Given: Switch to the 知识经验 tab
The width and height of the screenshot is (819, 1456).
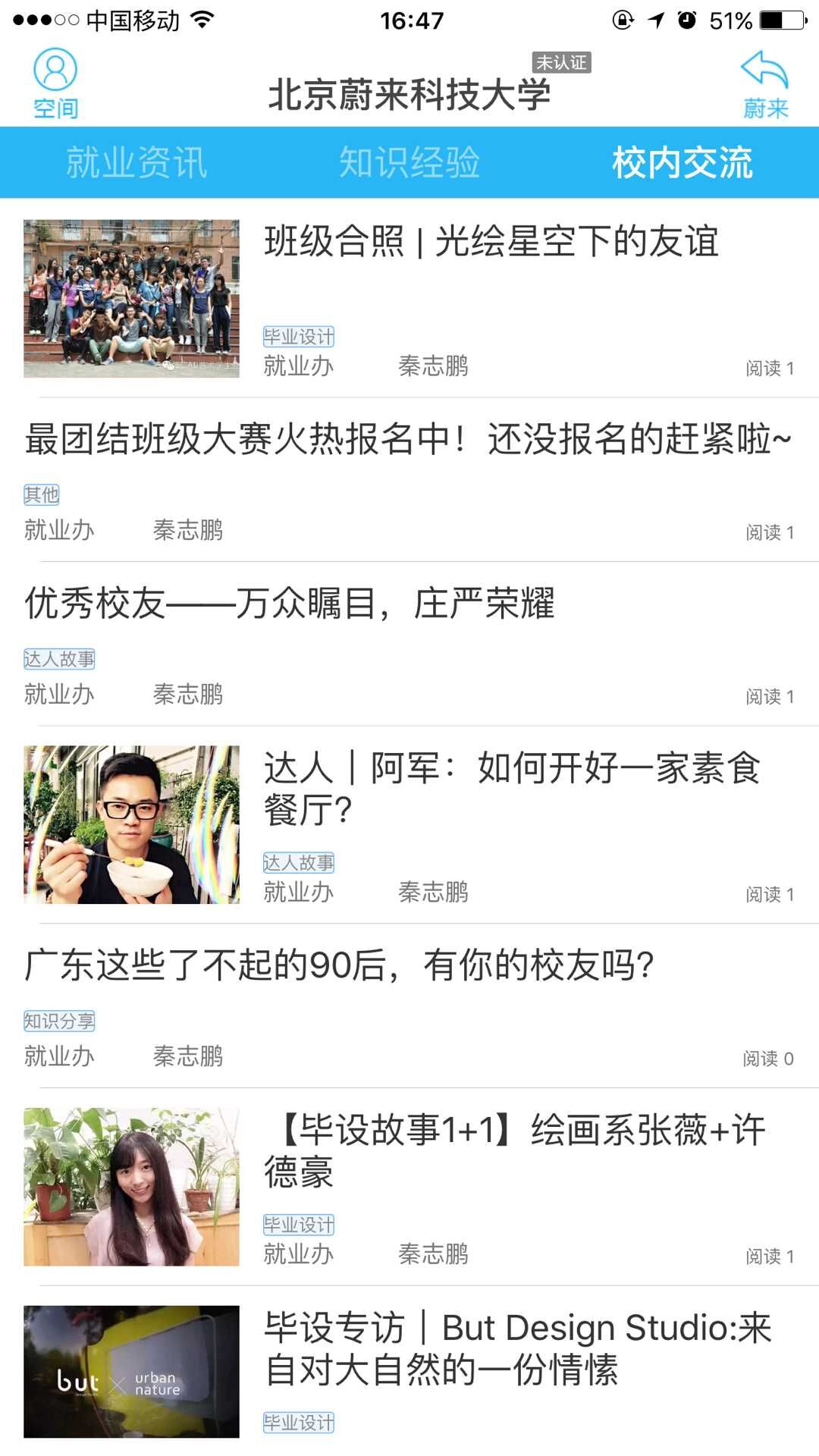Looking at the screenshot, I should pyautogui.click(x=409, y=162).
